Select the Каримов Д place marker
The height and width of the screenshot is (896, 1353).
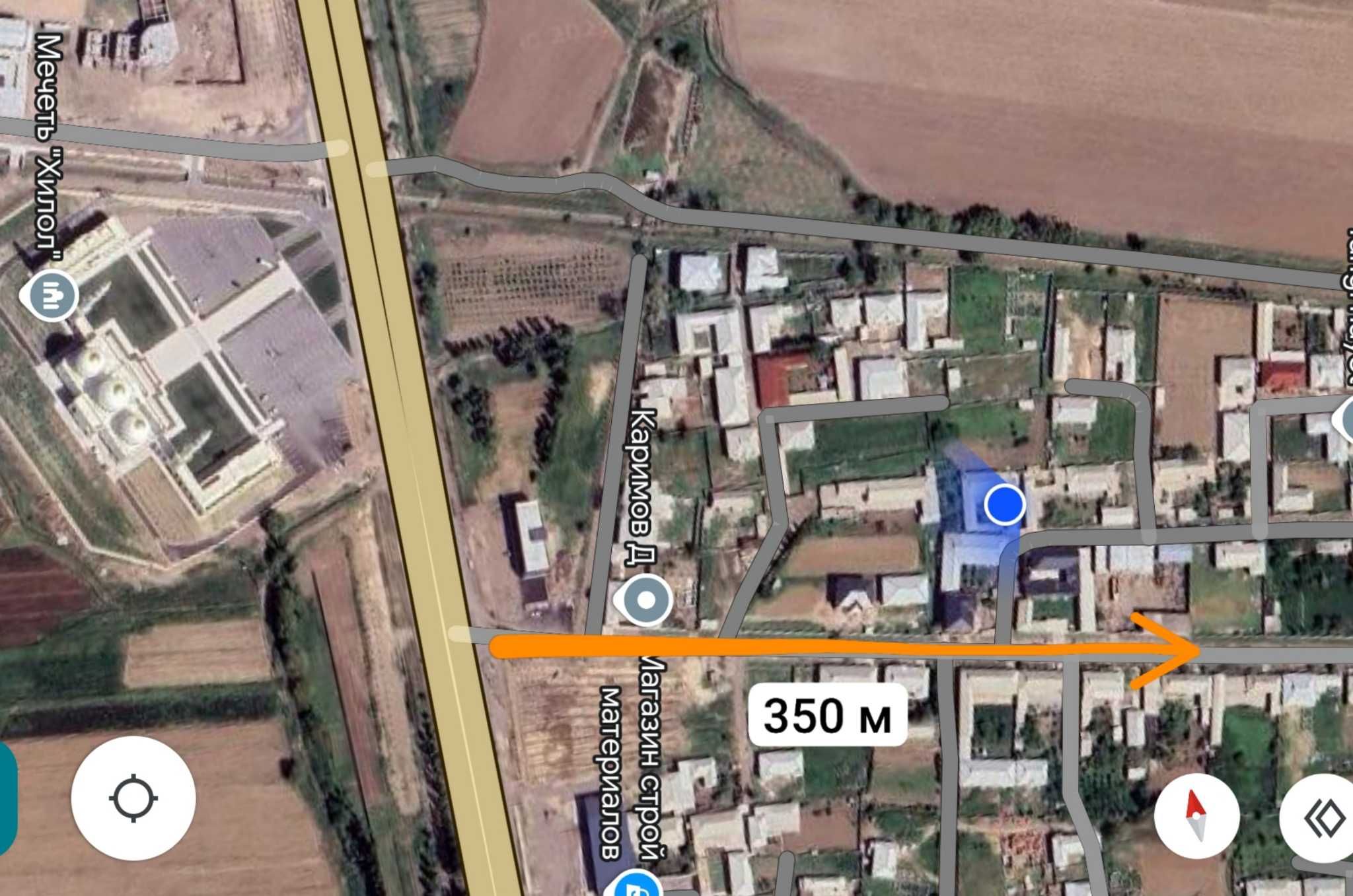[645, 600]
